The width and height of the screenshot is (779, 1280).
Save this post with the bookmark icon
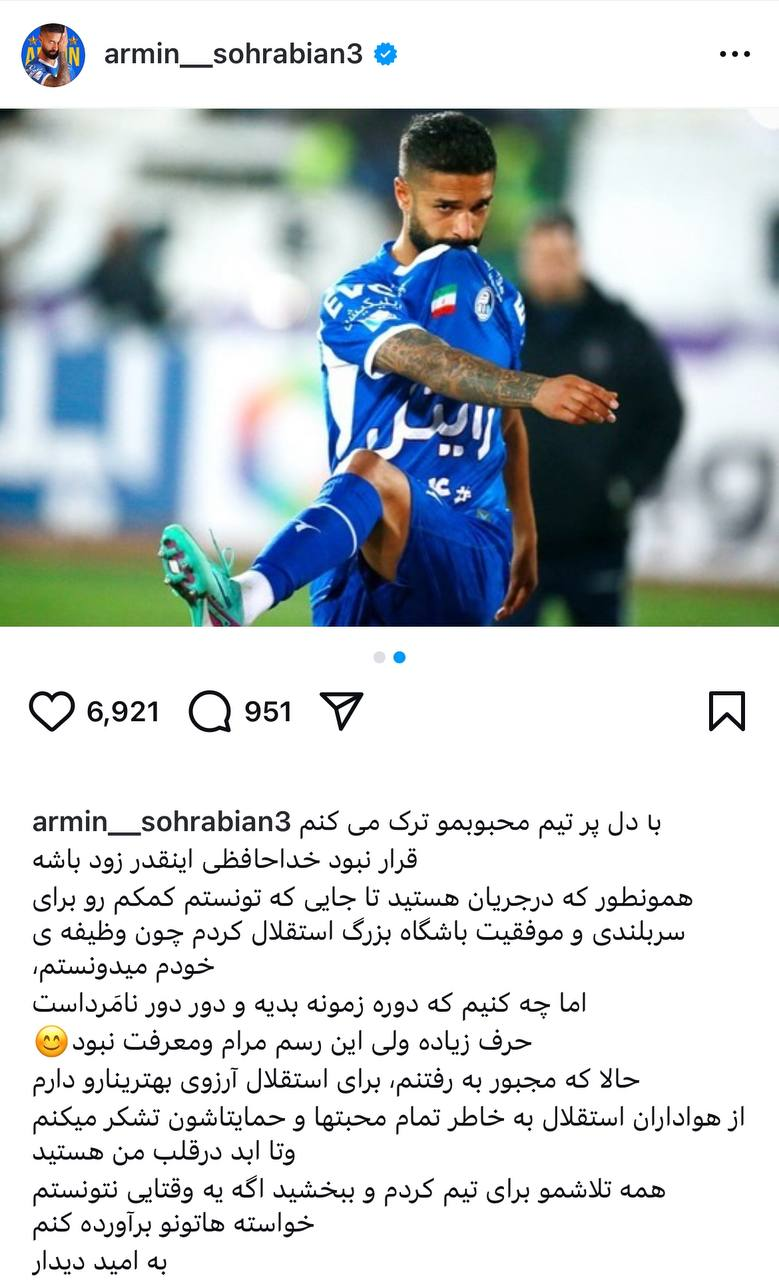point(727,711)
